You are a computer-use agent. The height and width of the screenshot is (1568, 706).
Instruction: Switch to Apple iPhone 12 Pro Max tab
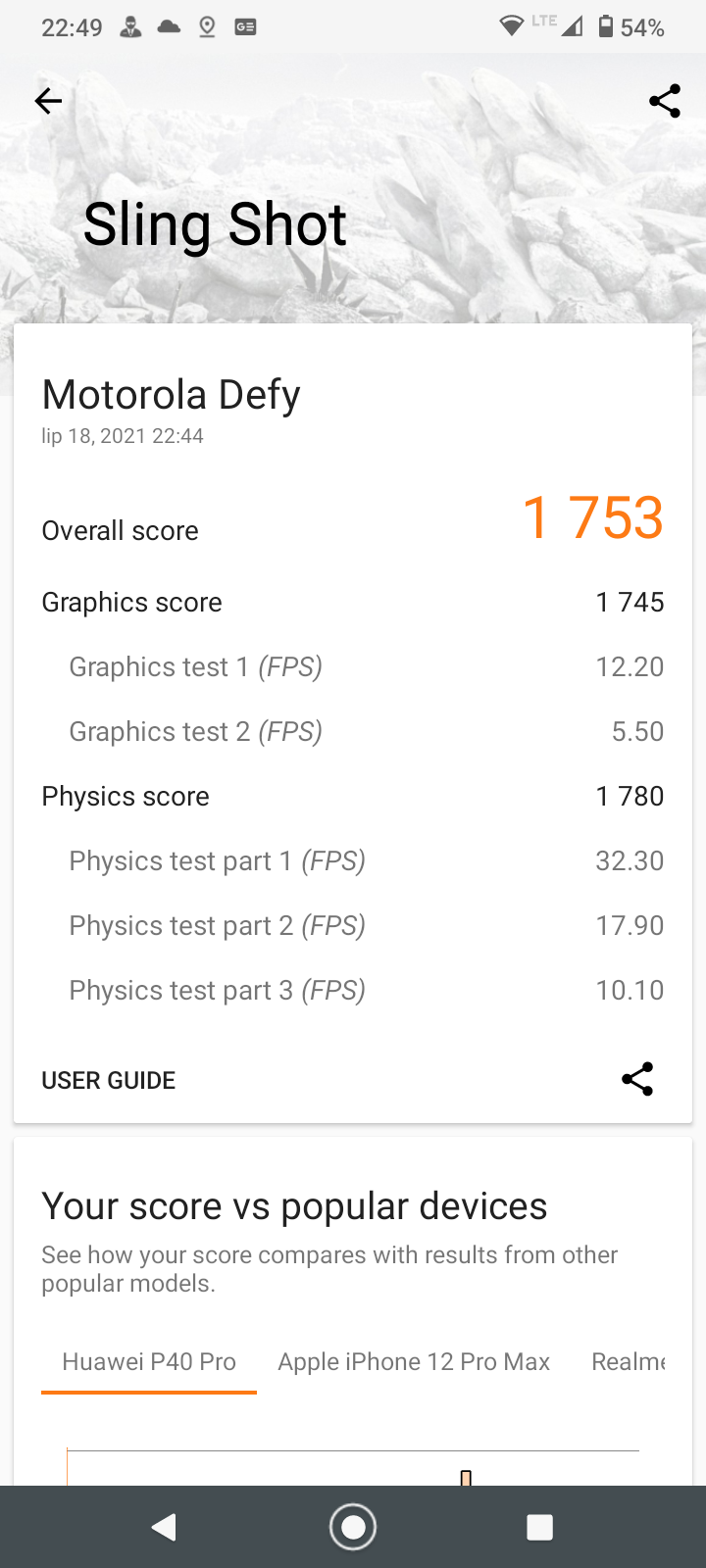point(414,1361)
